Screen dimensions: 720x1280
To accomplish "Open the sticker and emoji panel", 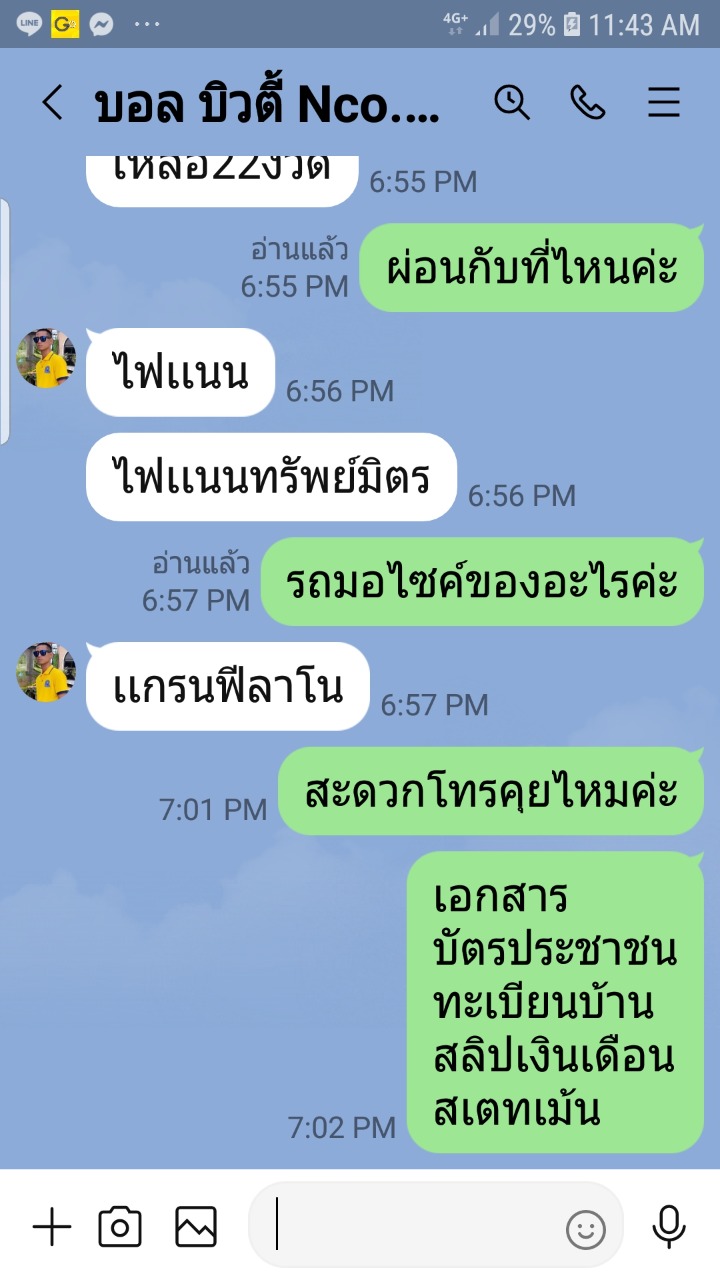I will click(x=586, y=1229).
